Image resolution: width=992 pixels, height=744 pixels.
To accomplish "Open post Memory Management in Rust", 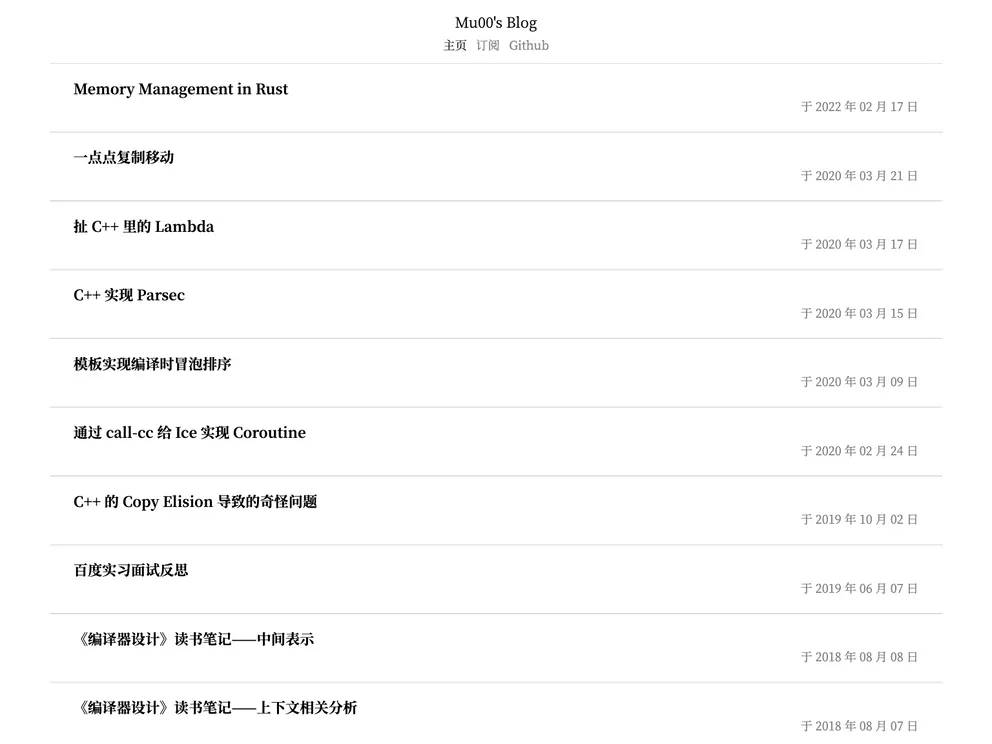I will pyautogui.click(x=180, y=89).
